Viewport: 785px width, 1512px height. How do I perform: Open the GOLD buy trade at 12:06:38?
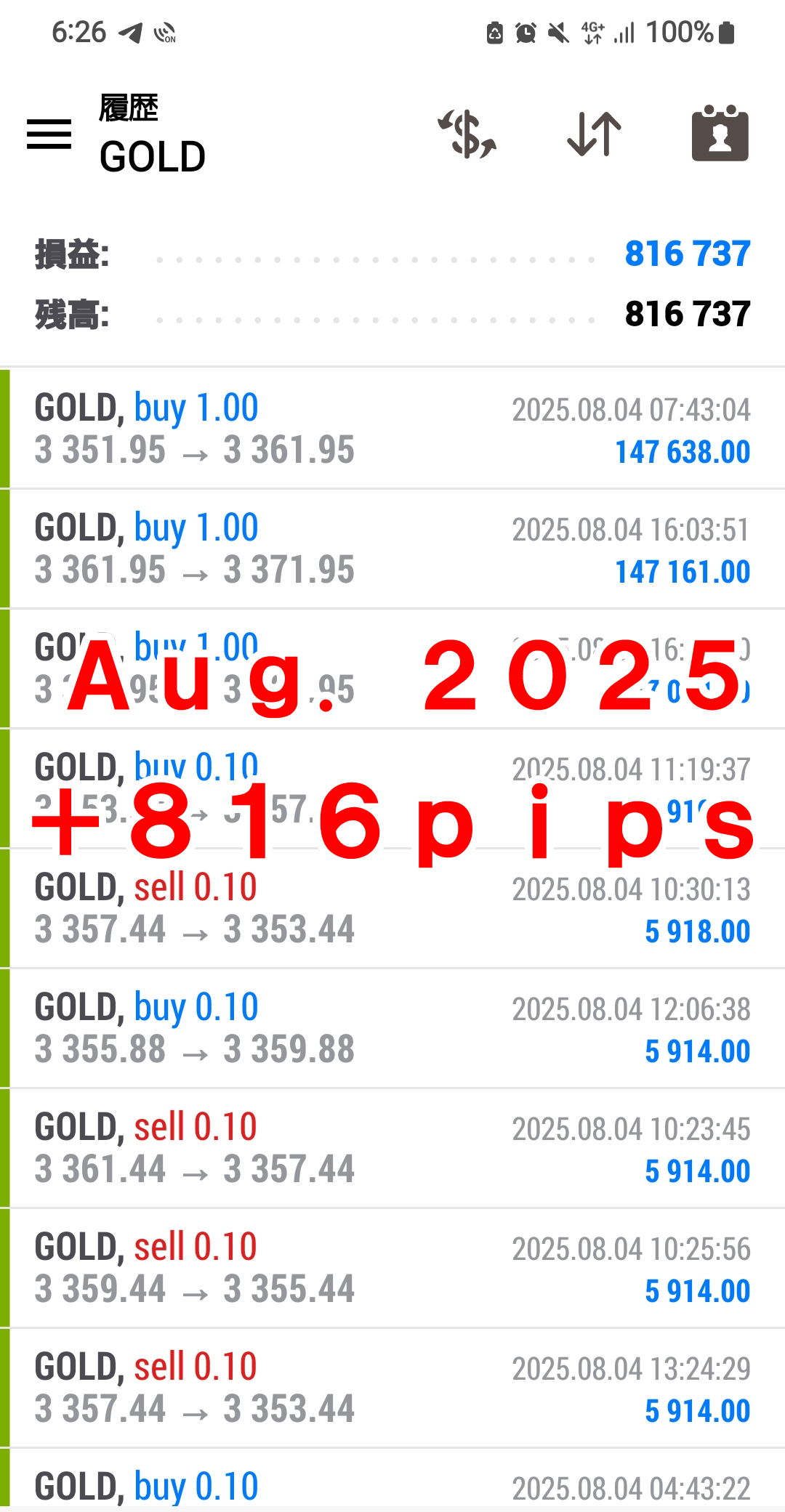[392, 1028]
